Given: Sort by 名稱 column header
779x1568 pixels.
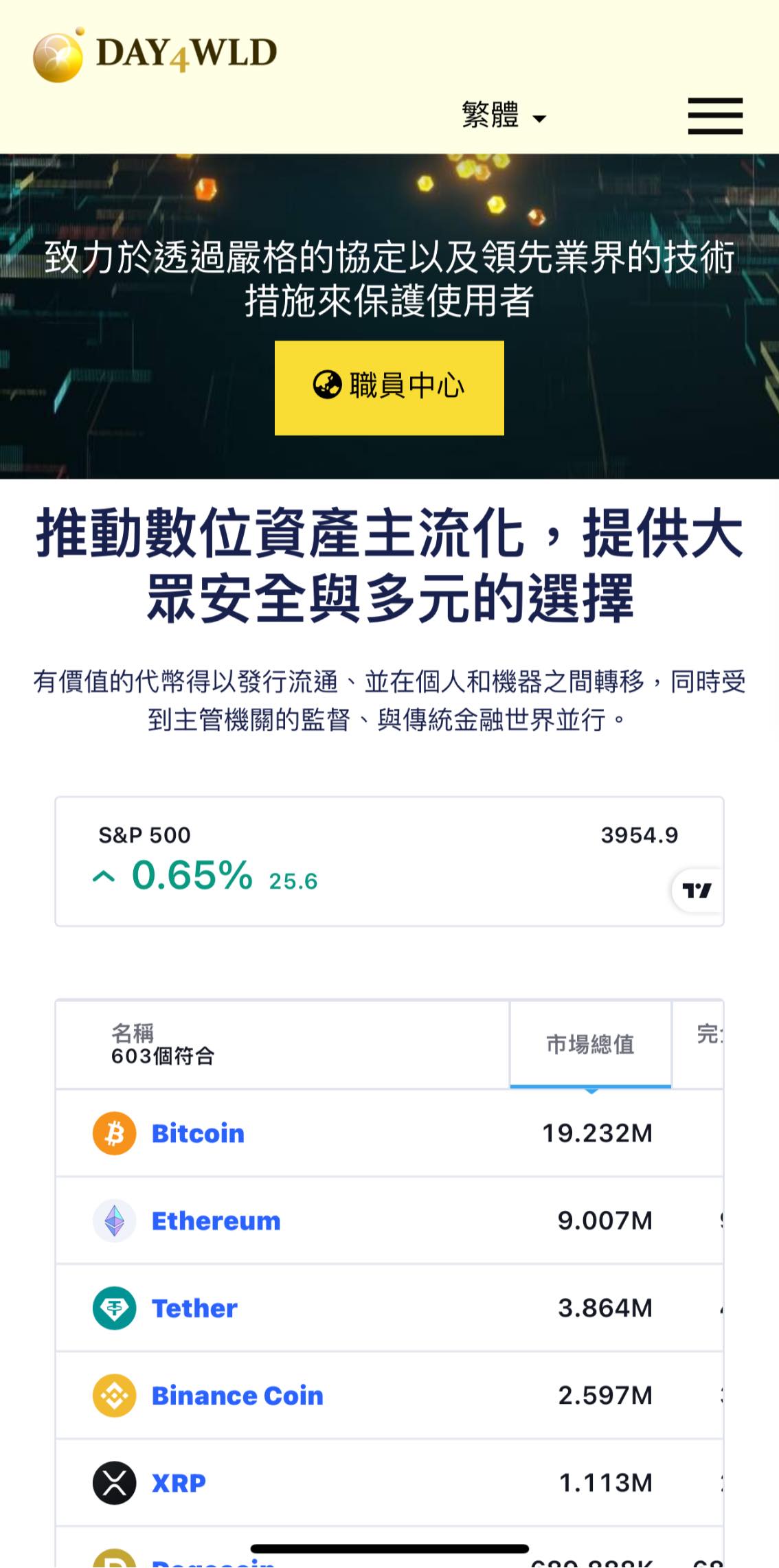Looking at the screenshot, I should (x=133, y=1033).
